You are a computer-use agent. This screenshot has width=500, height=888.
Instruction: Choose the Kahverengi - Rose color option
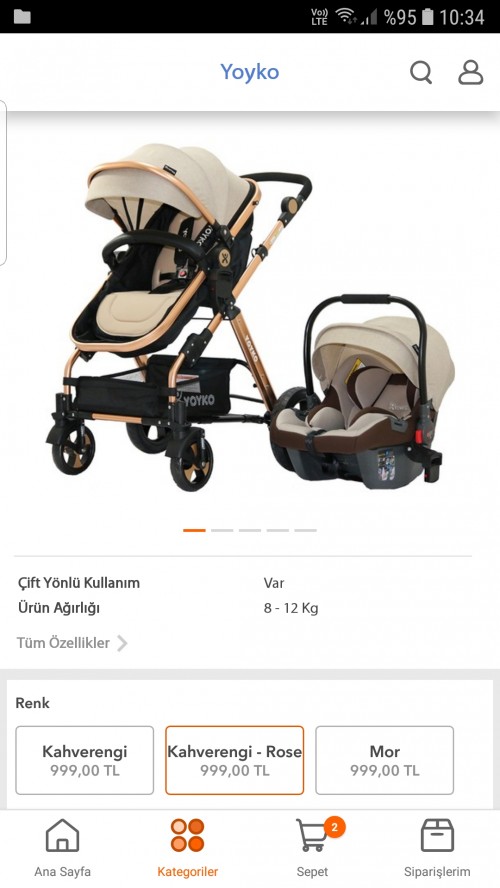234,761
